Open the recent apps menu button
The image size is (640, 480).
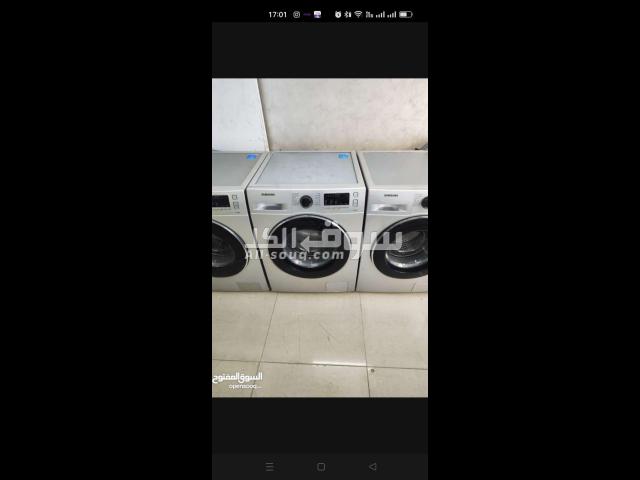coord(268,467)
